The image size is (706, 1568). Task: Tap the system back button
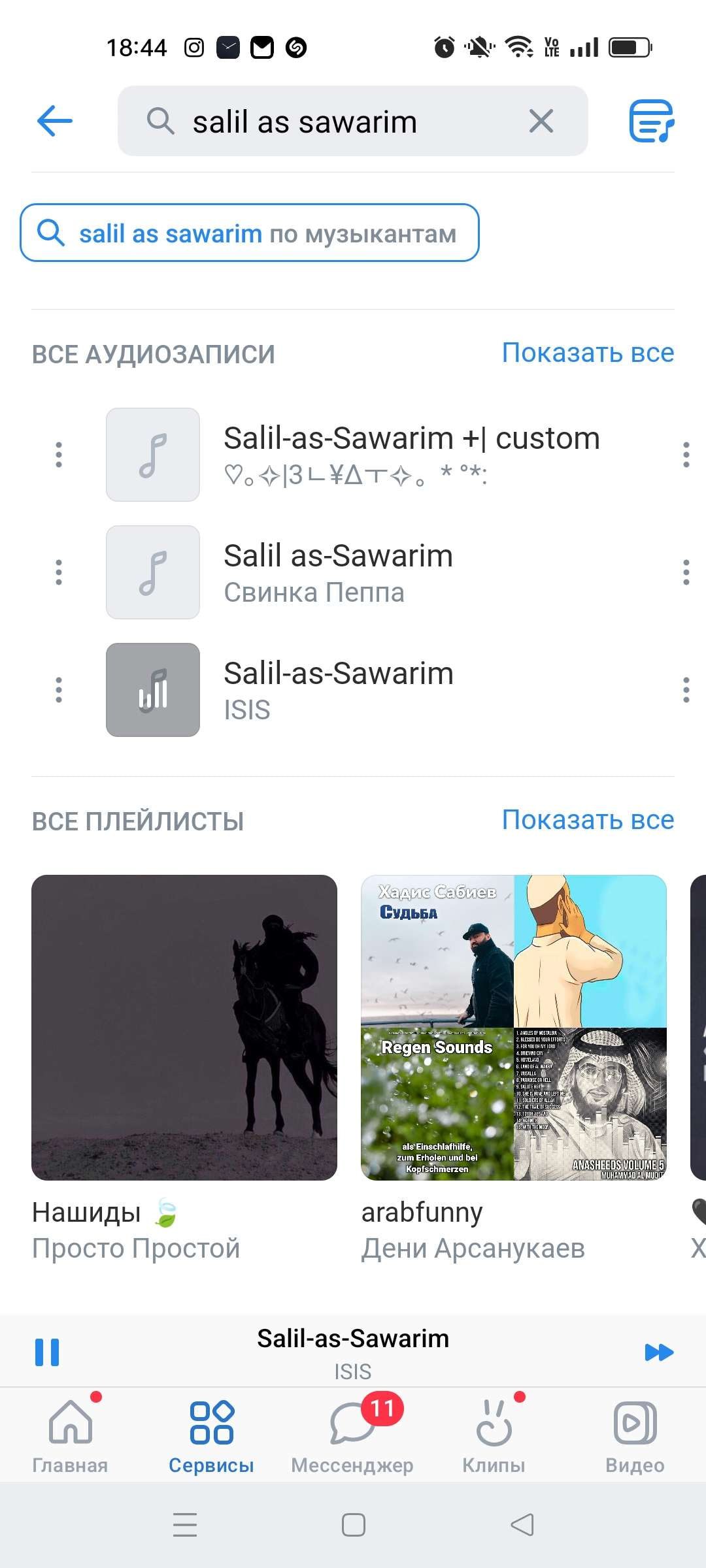pyautogui.click(x=522, y=1525)
